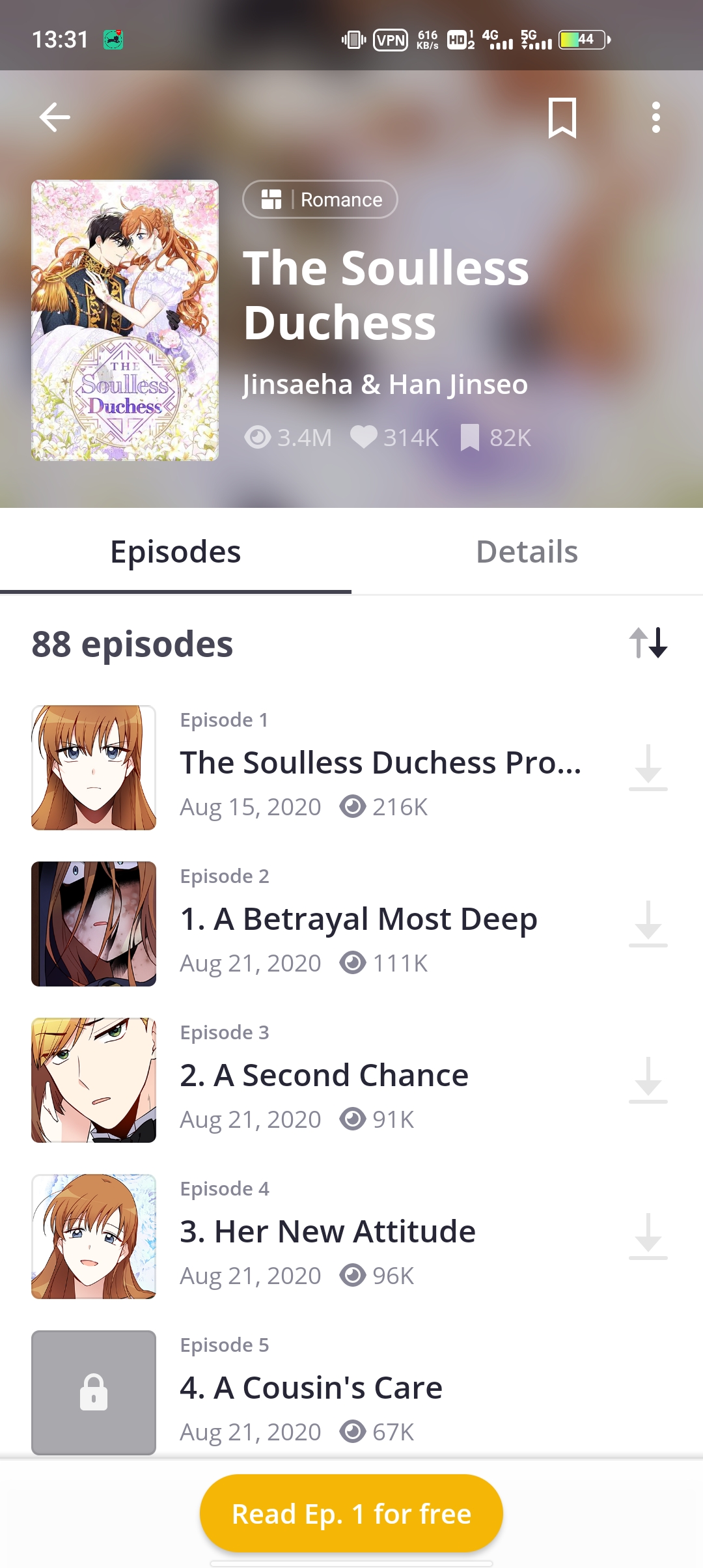Switch to the Details tab
The image size is (703, 1568).
pos(527,552)
